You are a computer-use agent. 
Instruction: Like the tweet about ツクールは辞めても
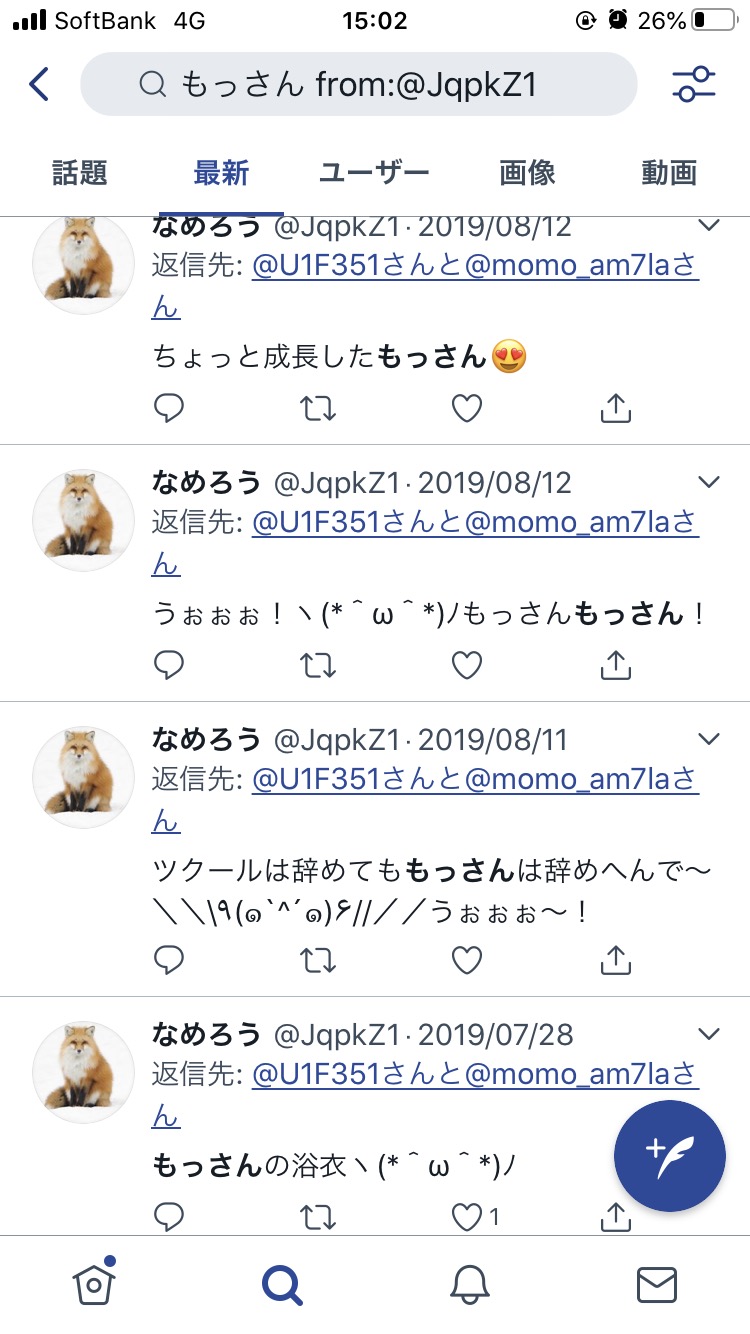(x=467, y=961)
